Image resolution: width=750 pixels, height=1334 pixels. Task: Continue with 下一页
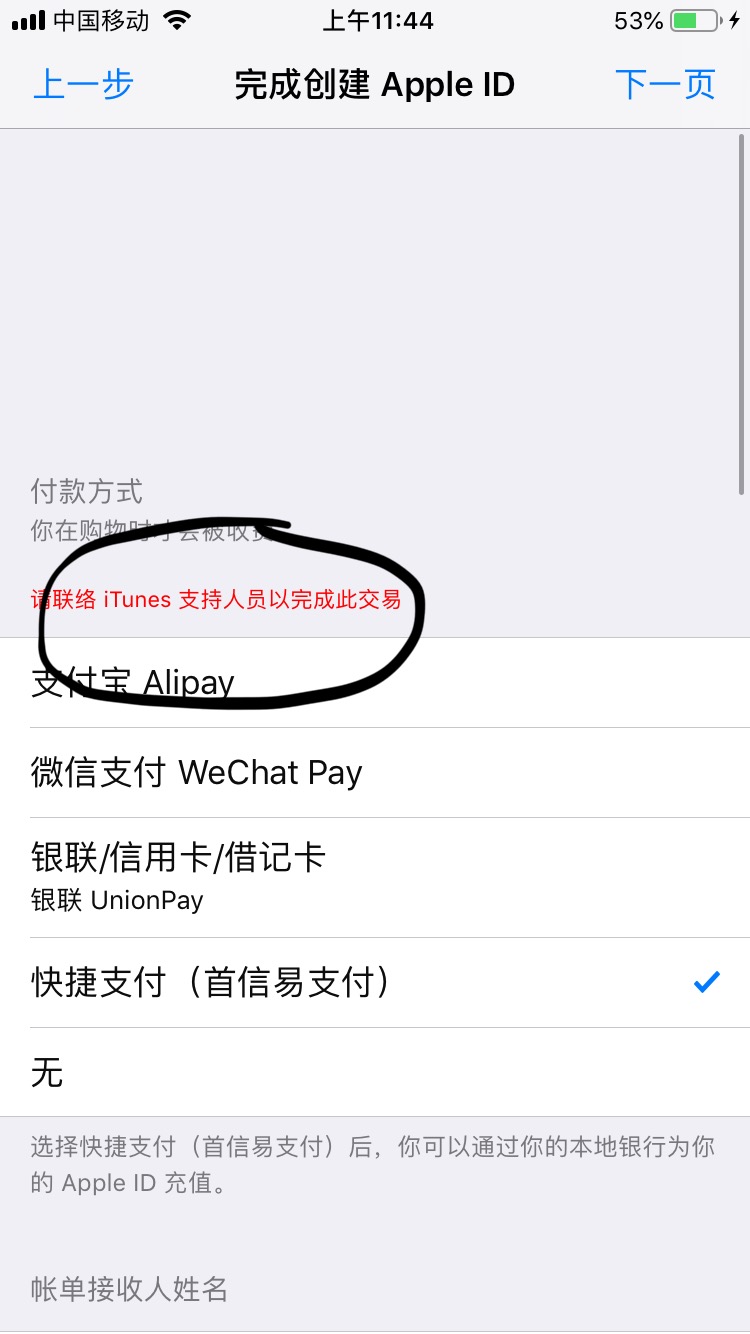click(x=665, y=85)
